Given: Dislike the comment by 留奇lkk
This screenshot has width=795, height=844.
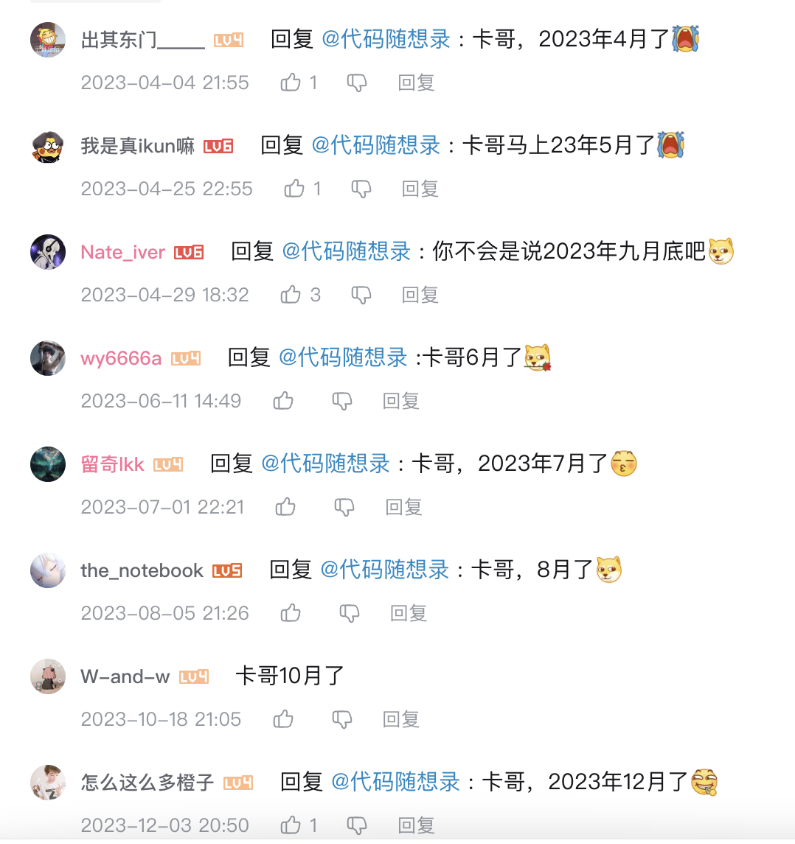Looking at the screenshot, I should pyautogui.click(x=344, y=507).
